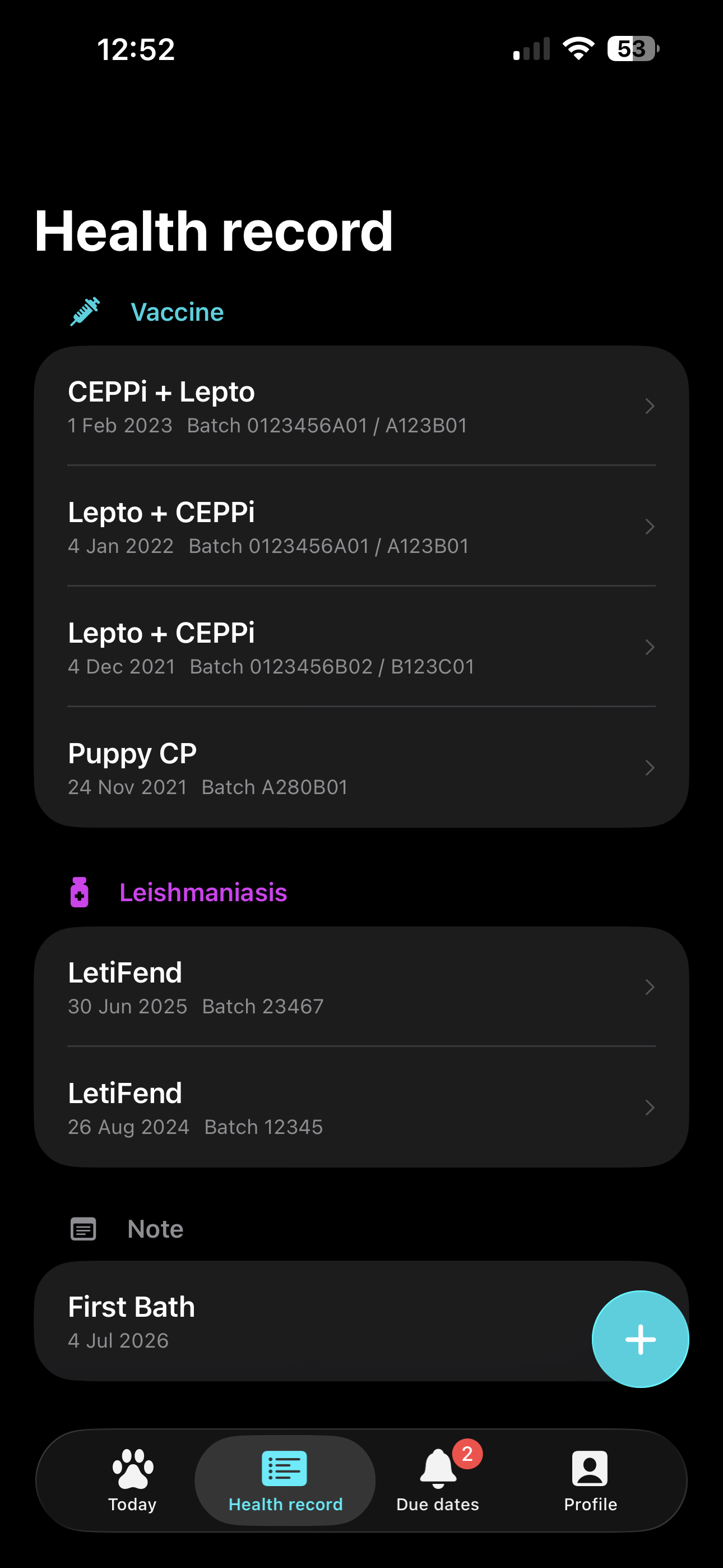Select the Health record tab
The width and height of the screenshot is (723, 1568).
285,1481
